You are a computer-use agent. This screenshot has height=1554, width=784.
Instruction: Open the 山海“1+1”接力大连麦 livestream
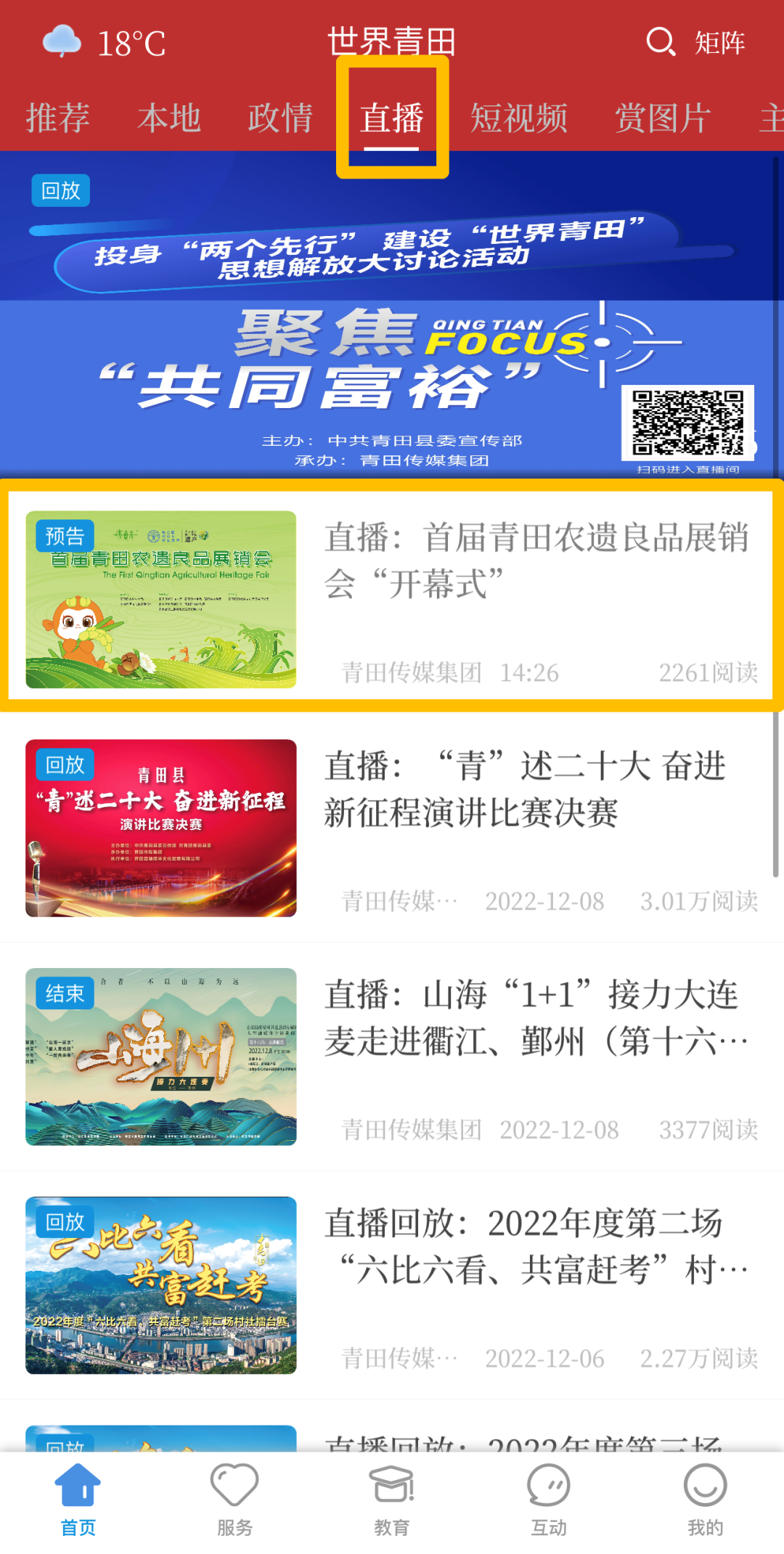click(392, 1057)
